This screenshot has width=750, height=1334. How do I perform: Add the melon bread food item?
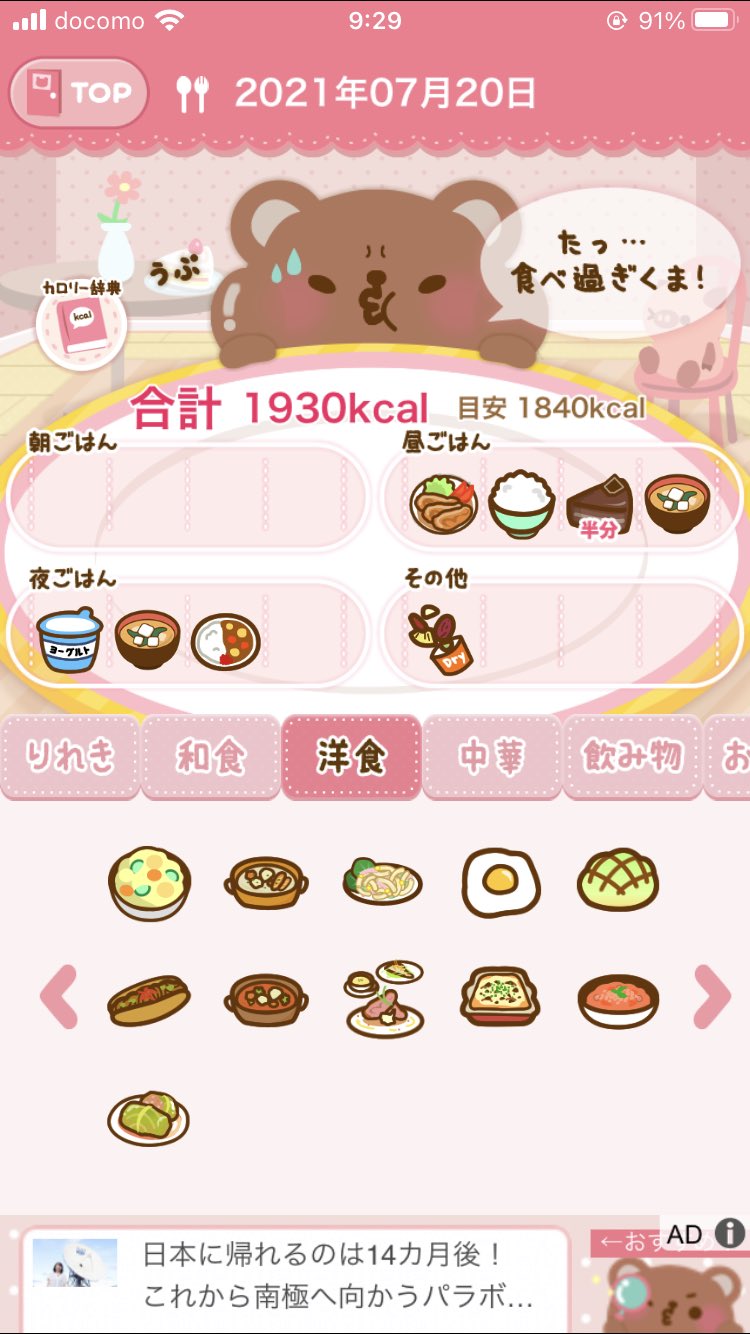point(617,883)
